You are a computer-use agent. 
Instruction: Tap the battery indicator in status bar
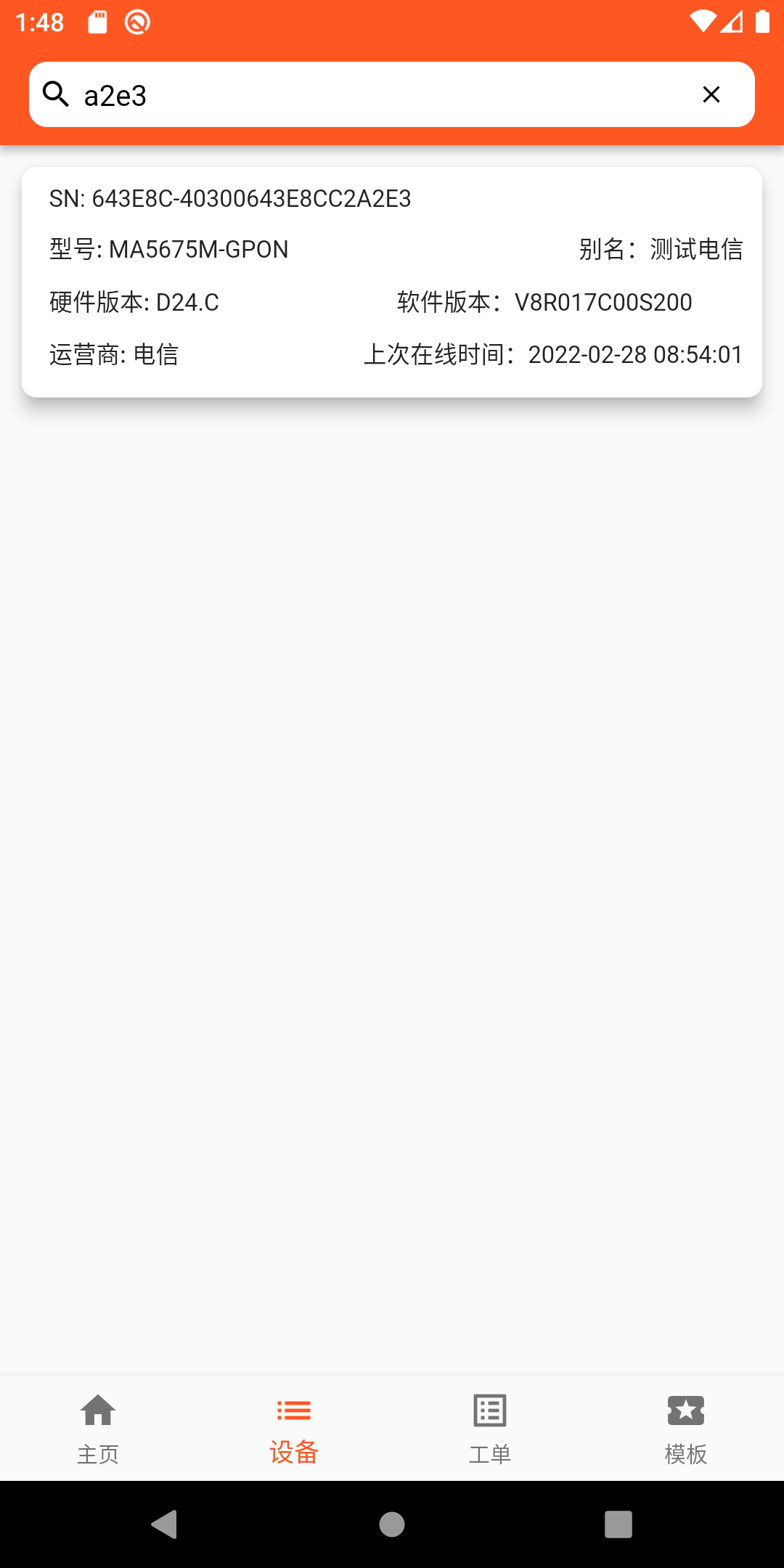[x=764, y=22]
